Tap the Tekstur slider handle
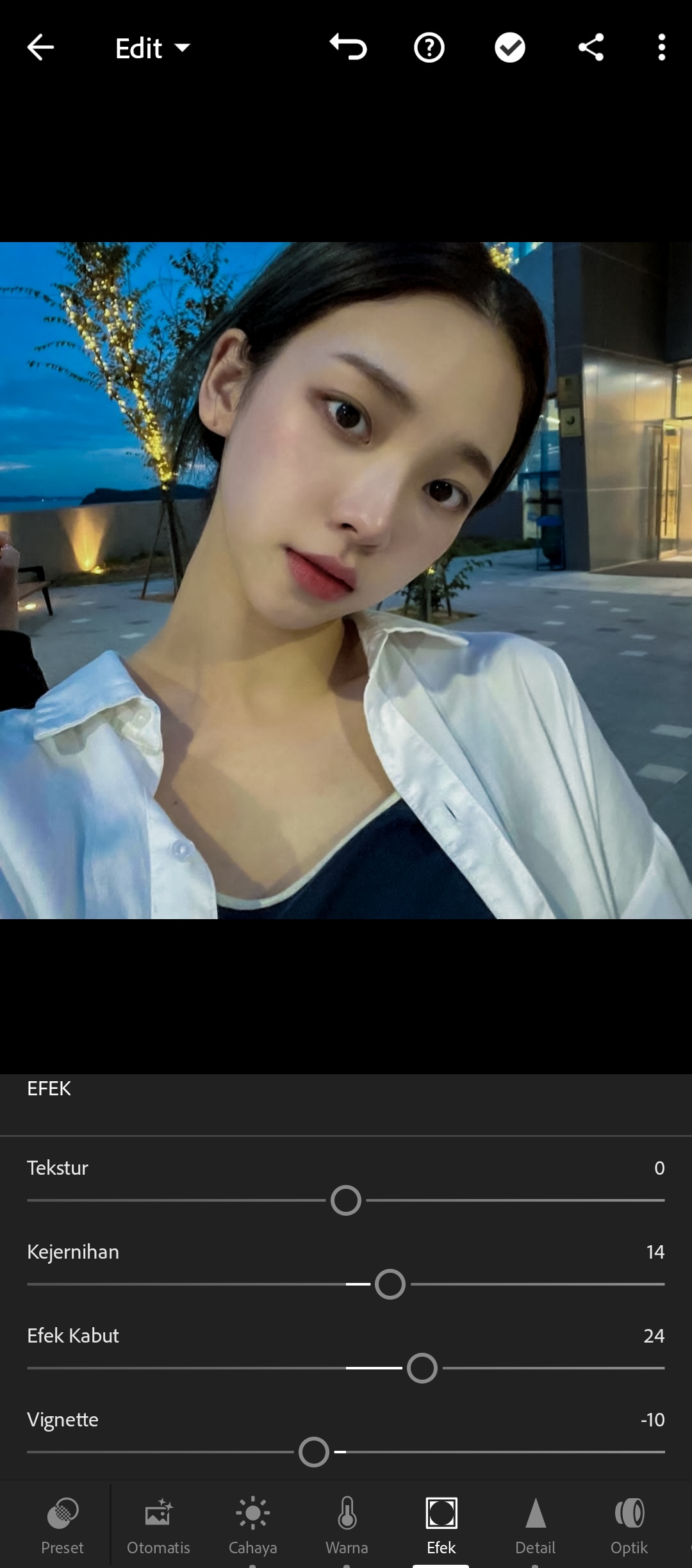The image size is (692, 1568). tap(346, 1200)
